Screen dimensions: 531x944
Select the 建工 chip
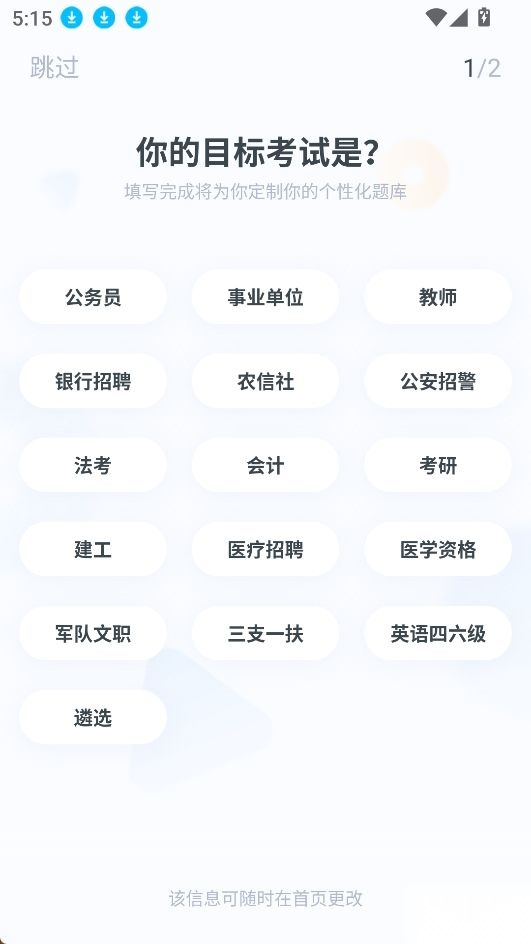(93, 549)
